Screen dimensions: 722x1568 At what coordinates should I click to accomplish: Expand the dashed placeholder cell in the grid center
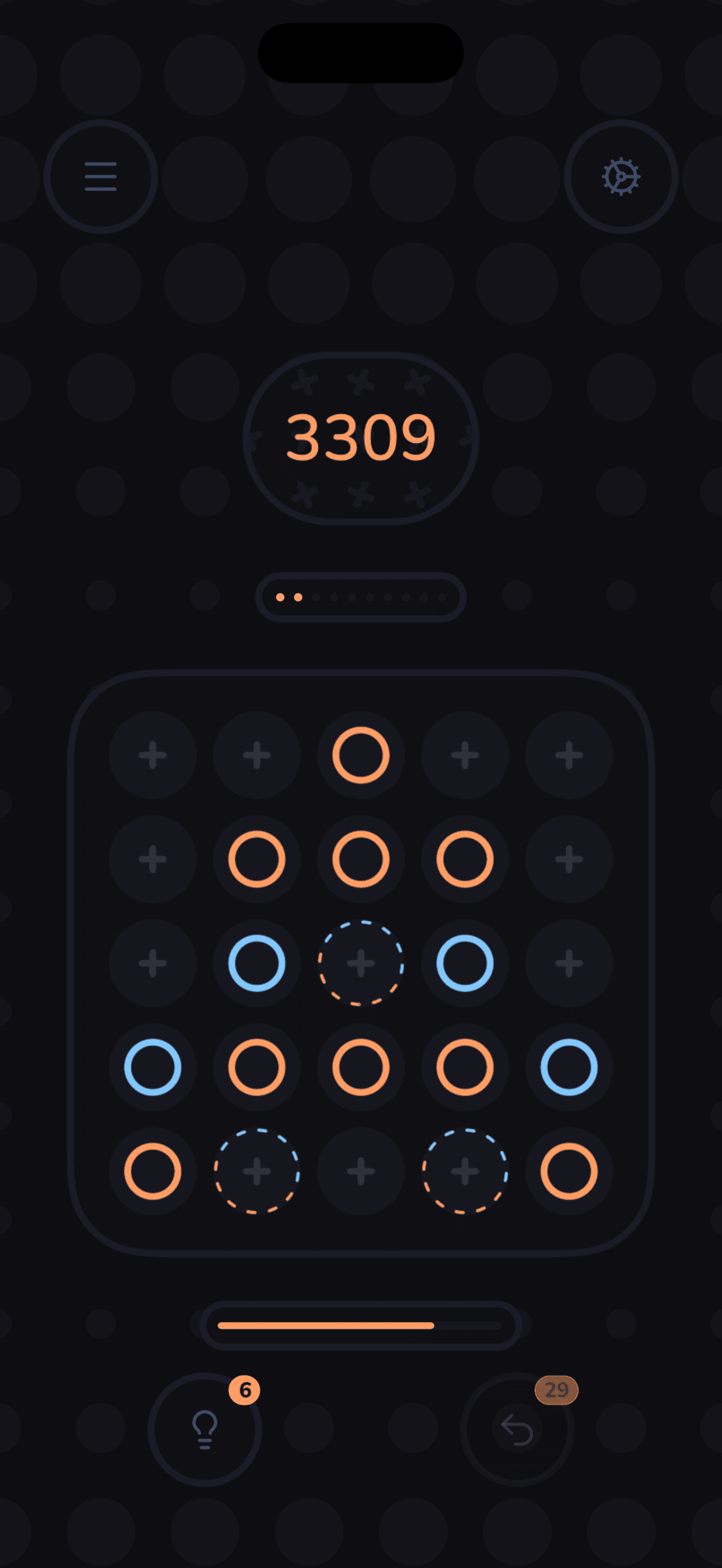click(361, 962)
